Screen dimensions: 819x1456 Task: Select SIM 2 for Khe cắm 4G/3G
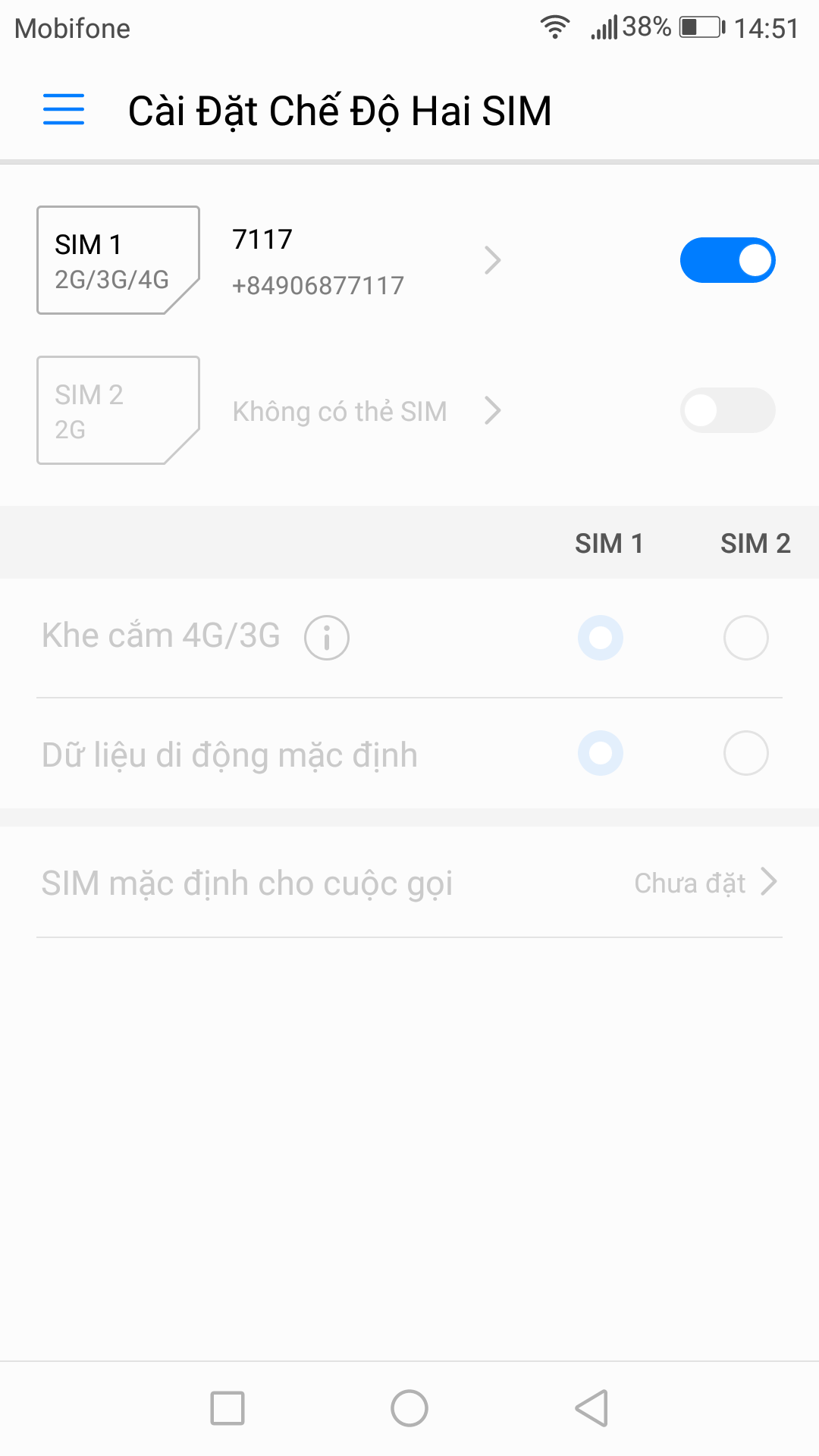point(745,638)
